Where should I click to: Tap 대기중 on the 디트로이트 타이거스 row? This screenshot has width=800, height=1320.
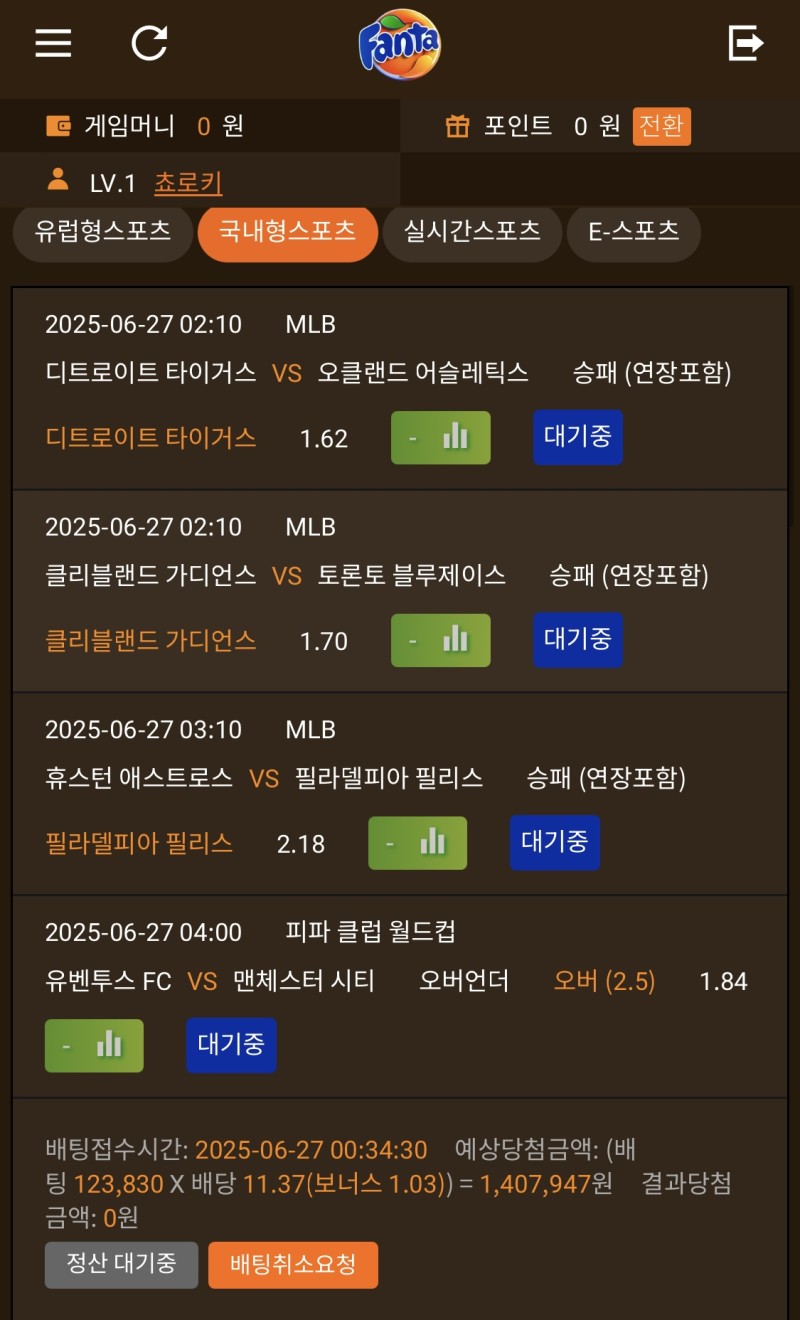pos(578,437)
